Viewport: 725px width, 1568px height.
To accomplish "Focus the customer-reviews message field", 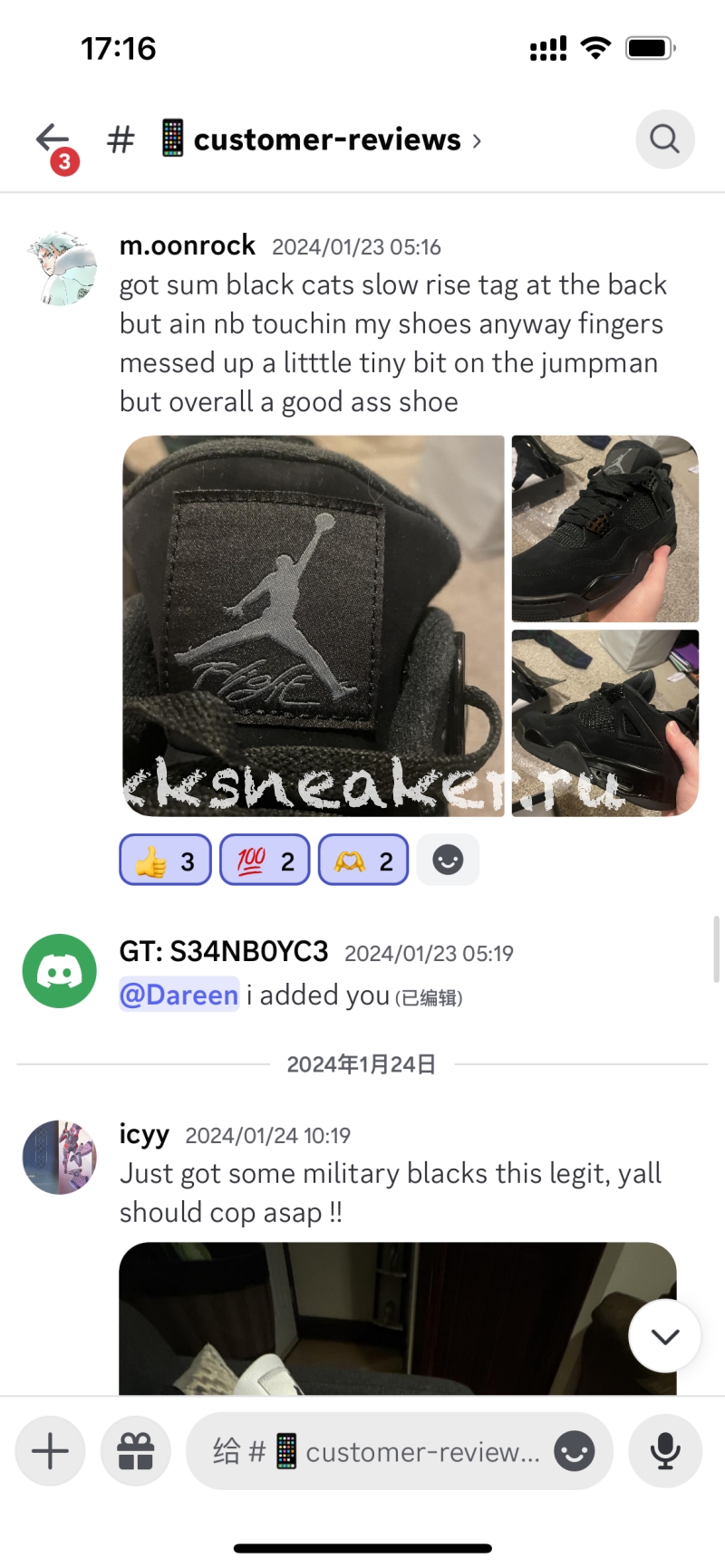I will tap(381, 1452).
